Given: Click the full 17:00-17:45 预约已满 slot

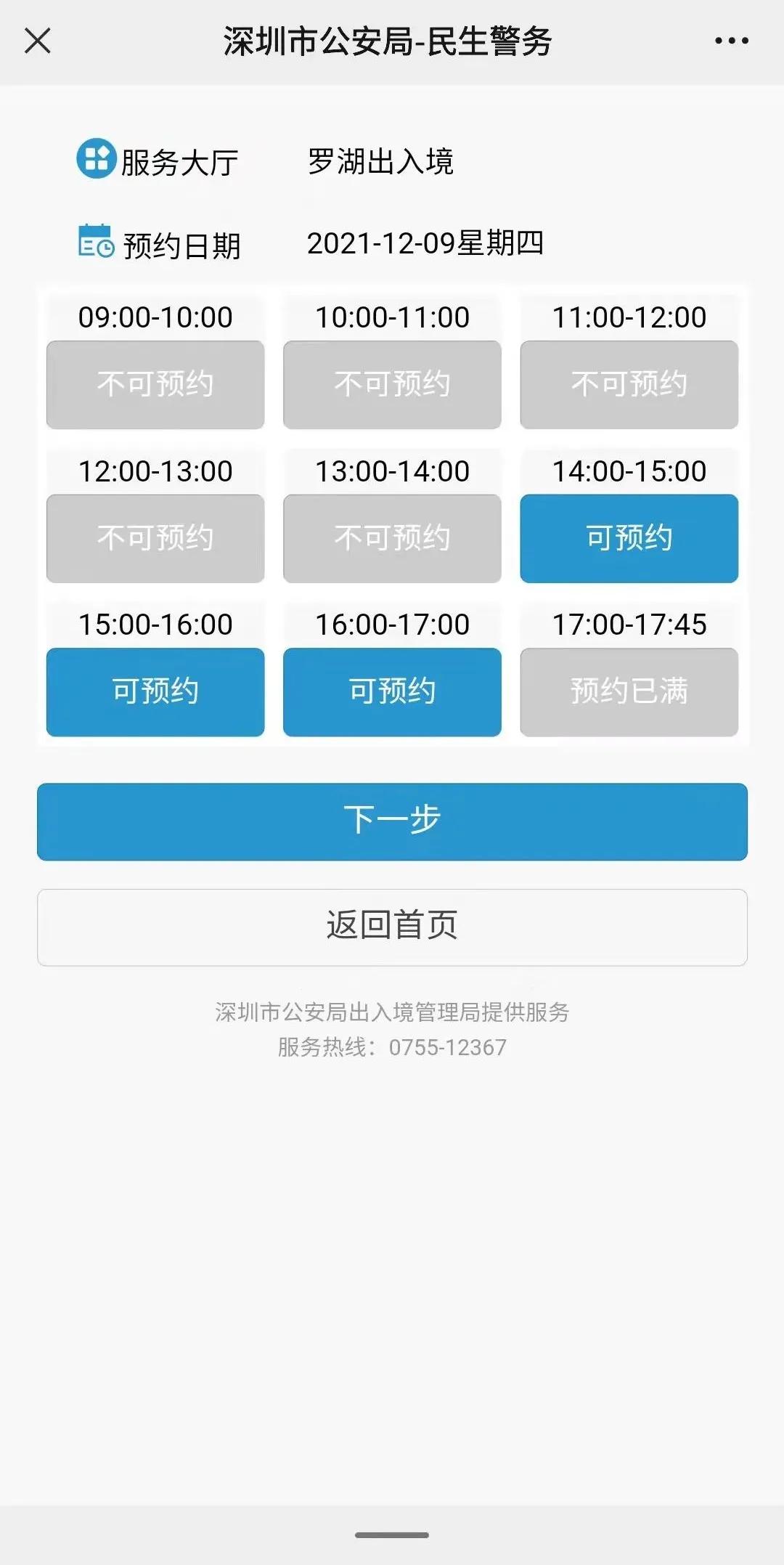Looking at the screenshot, I should (629, 691).
